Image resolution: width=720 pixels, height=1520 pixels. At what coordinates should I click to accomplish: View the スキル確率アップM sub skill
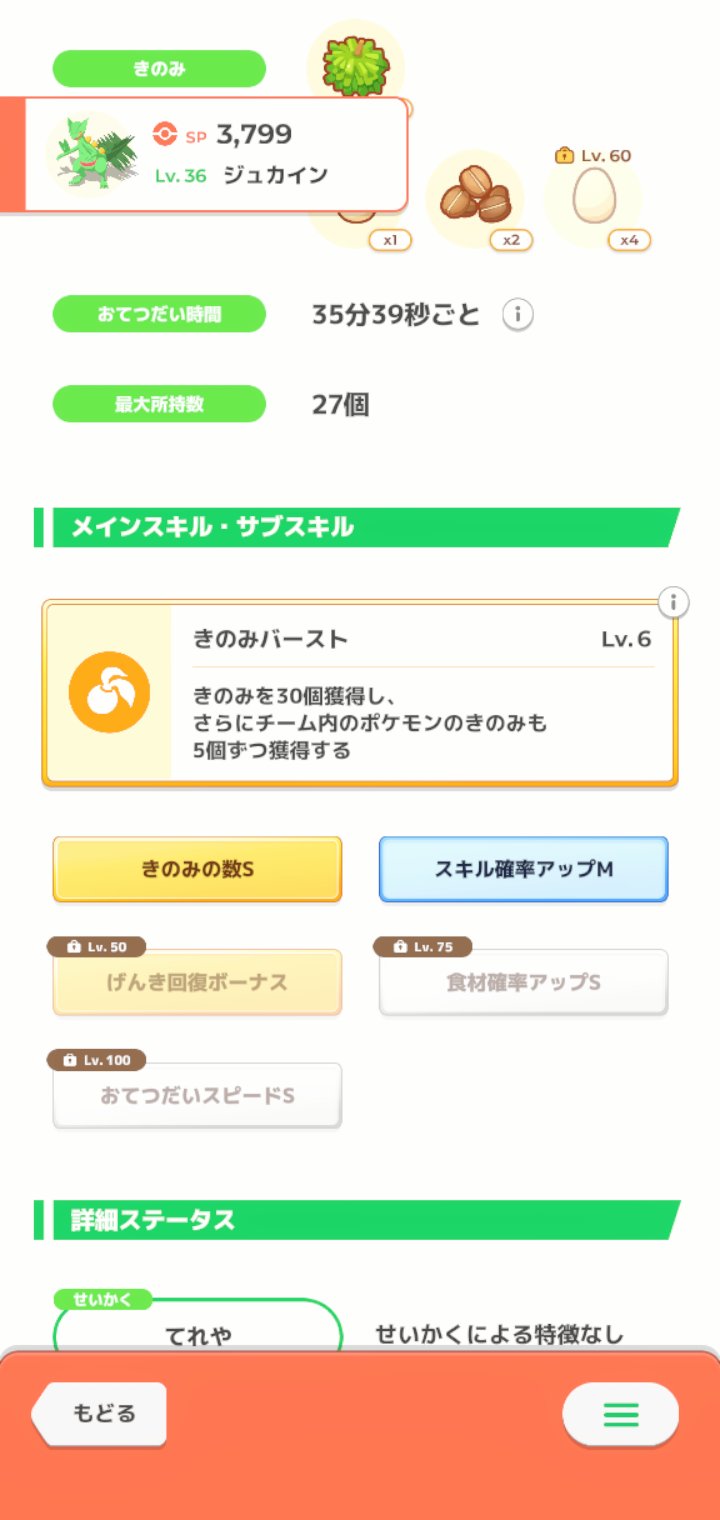pos(523,869)
